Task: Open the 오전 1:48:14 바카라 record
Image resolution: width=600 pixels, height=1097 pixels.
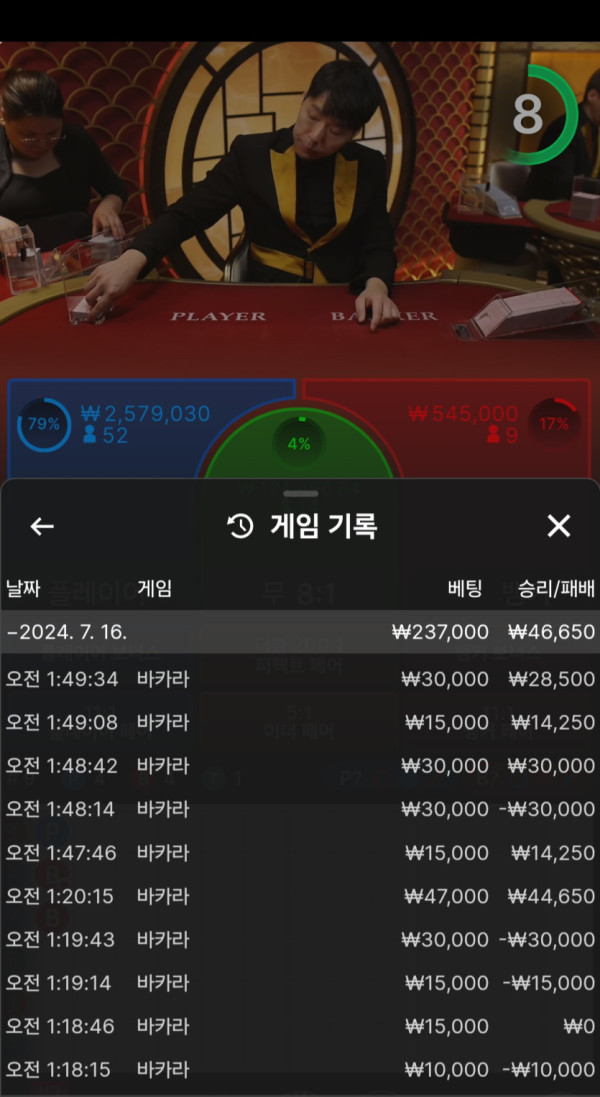Action: [x=300, y=809]
